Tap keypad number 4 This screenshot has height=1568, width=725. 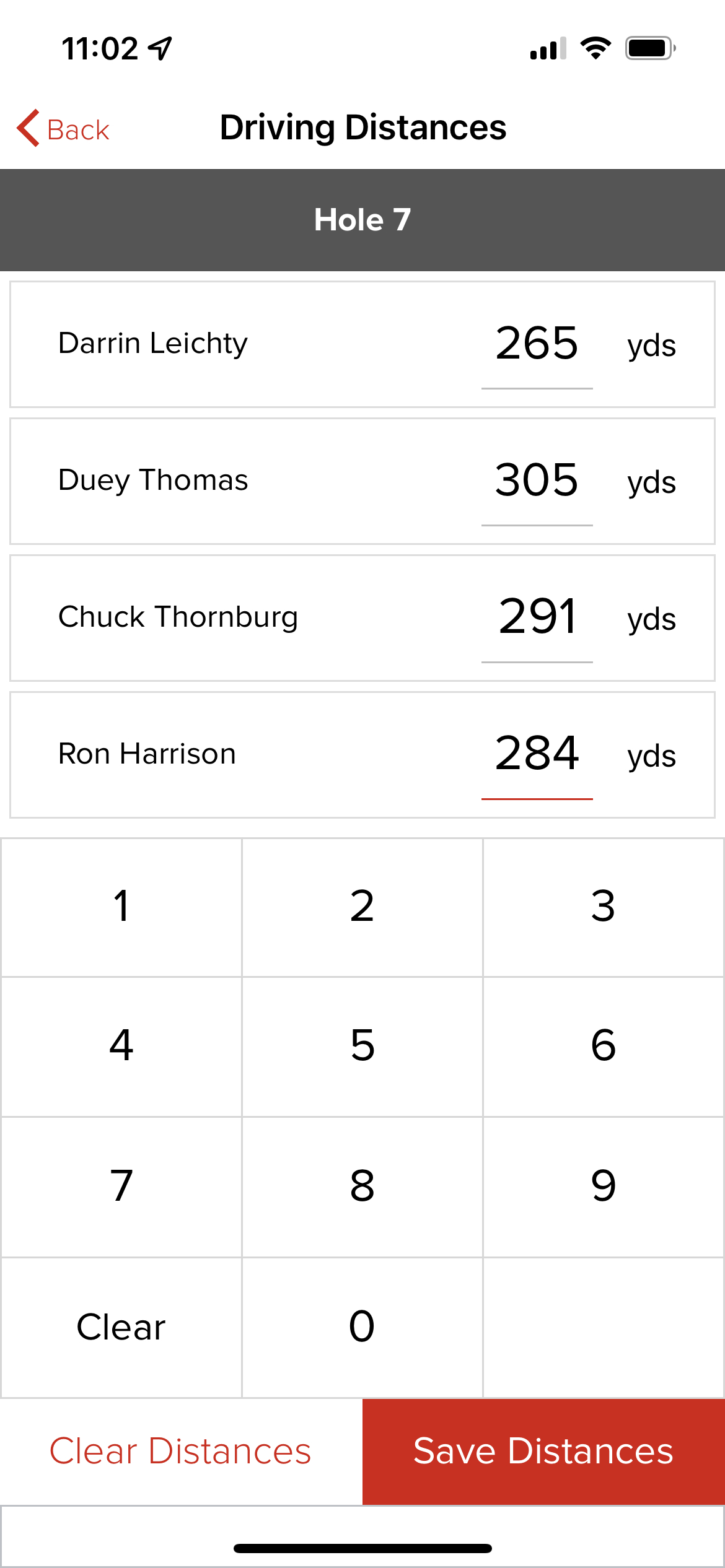(x=121, y=1047)
